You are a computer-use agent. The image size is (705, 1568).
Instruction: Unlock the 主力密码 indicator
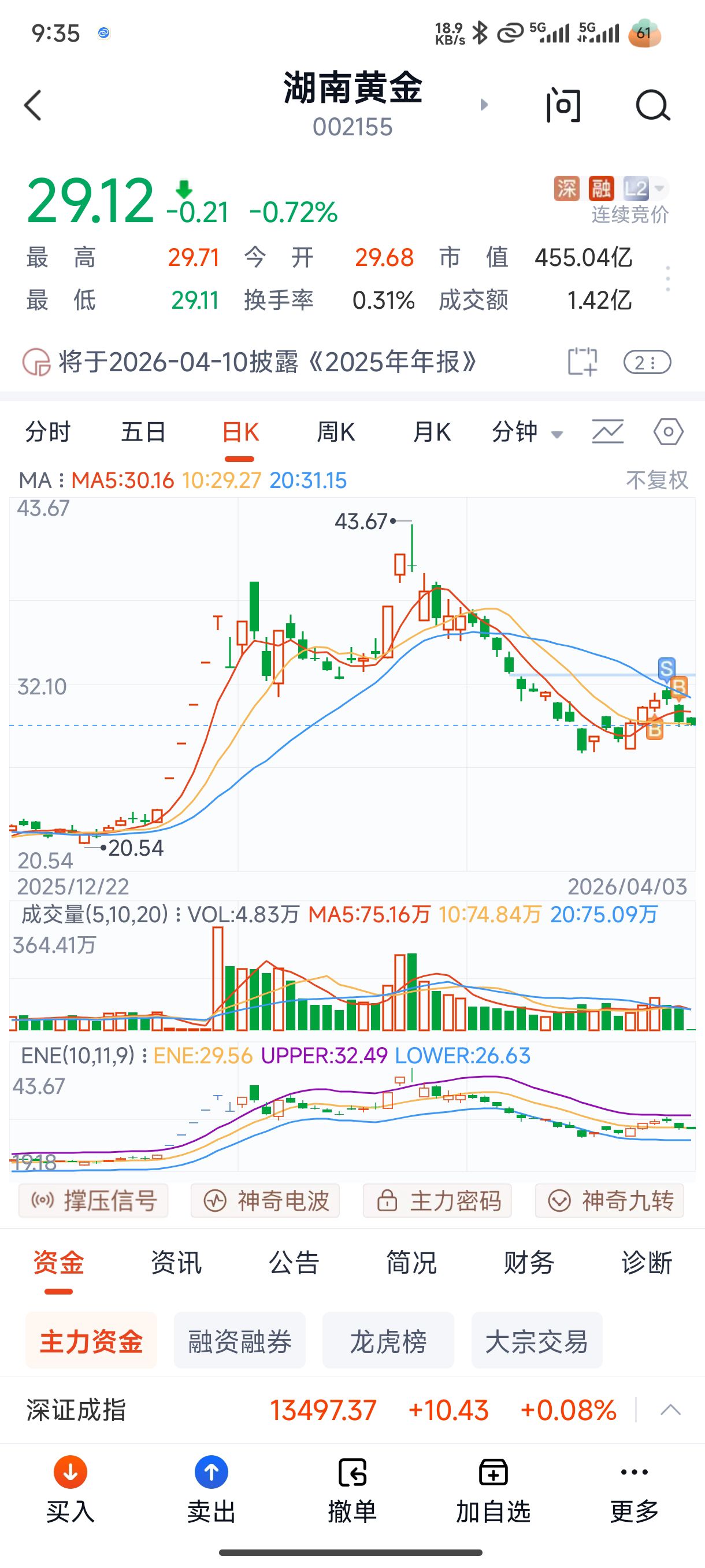(437, 1201)
